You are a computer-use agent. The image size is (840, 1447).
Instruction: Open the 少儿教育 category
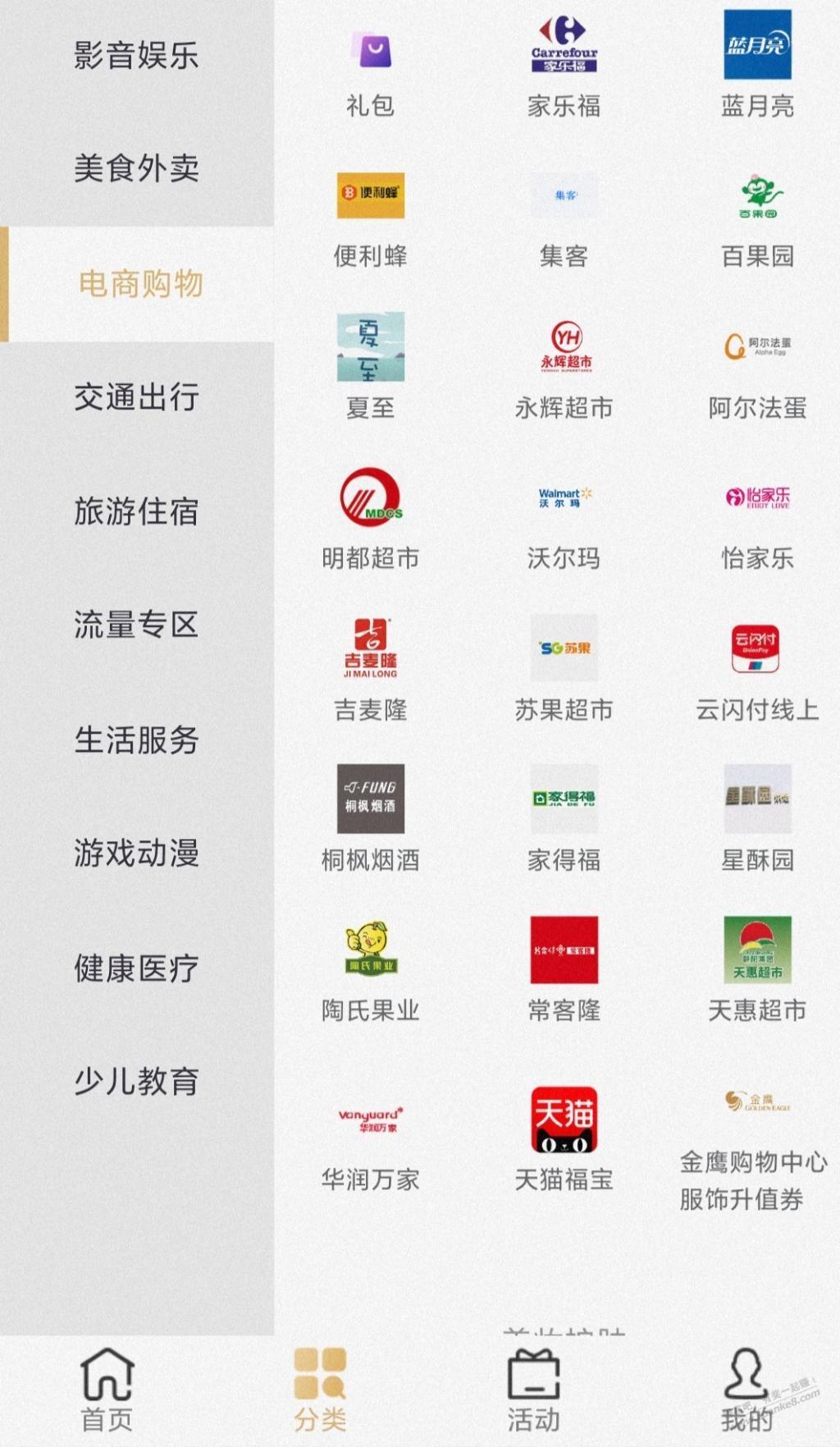[x=136, y=1082]
